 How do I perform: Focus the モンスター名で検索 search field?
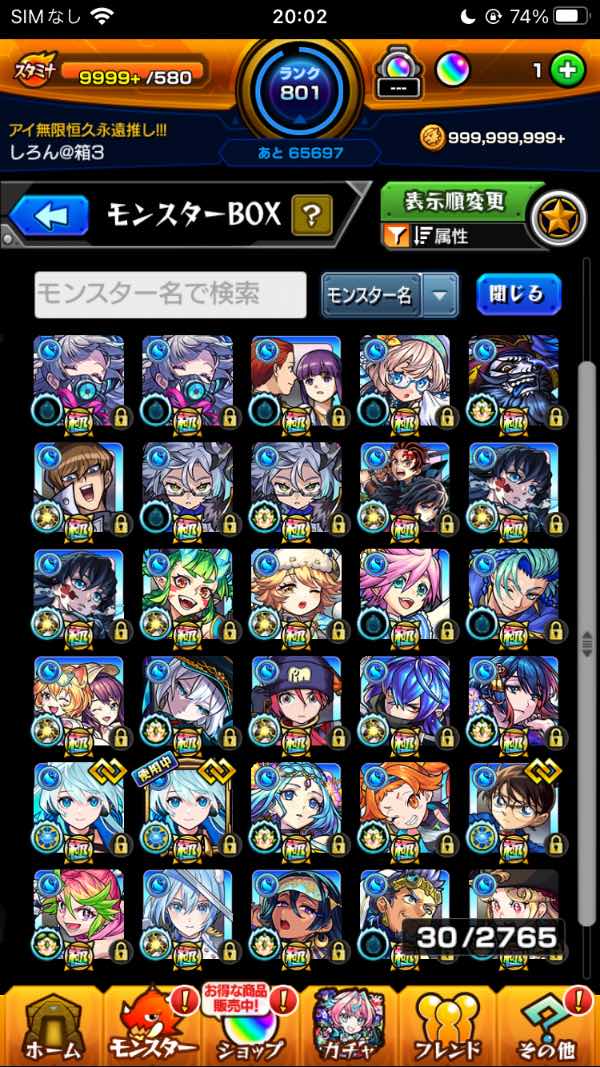(170, 294)
